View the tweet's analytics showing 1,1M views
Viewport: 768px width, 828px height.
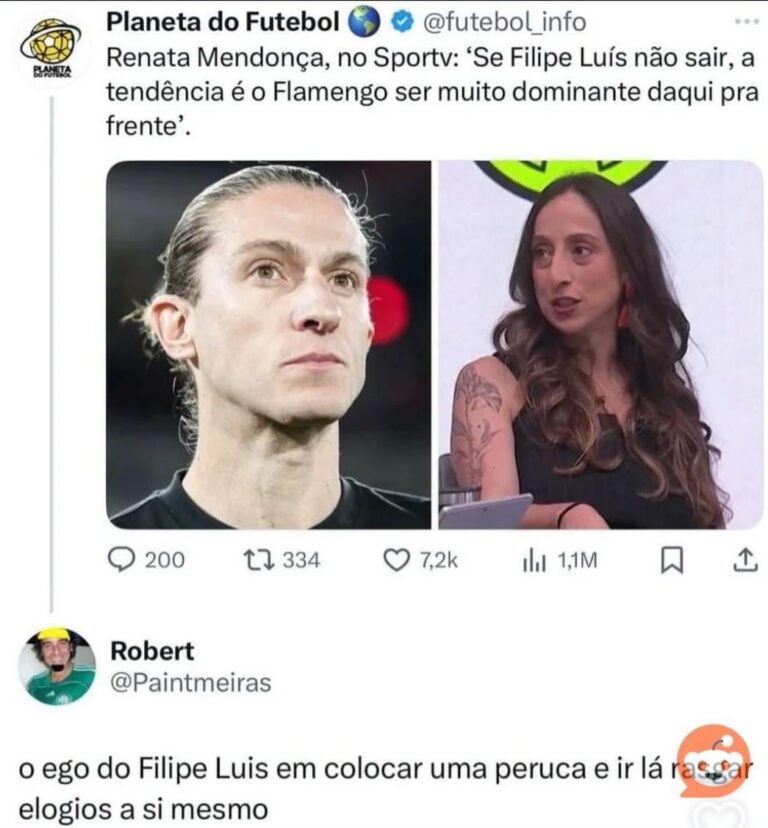pos(534,561)
